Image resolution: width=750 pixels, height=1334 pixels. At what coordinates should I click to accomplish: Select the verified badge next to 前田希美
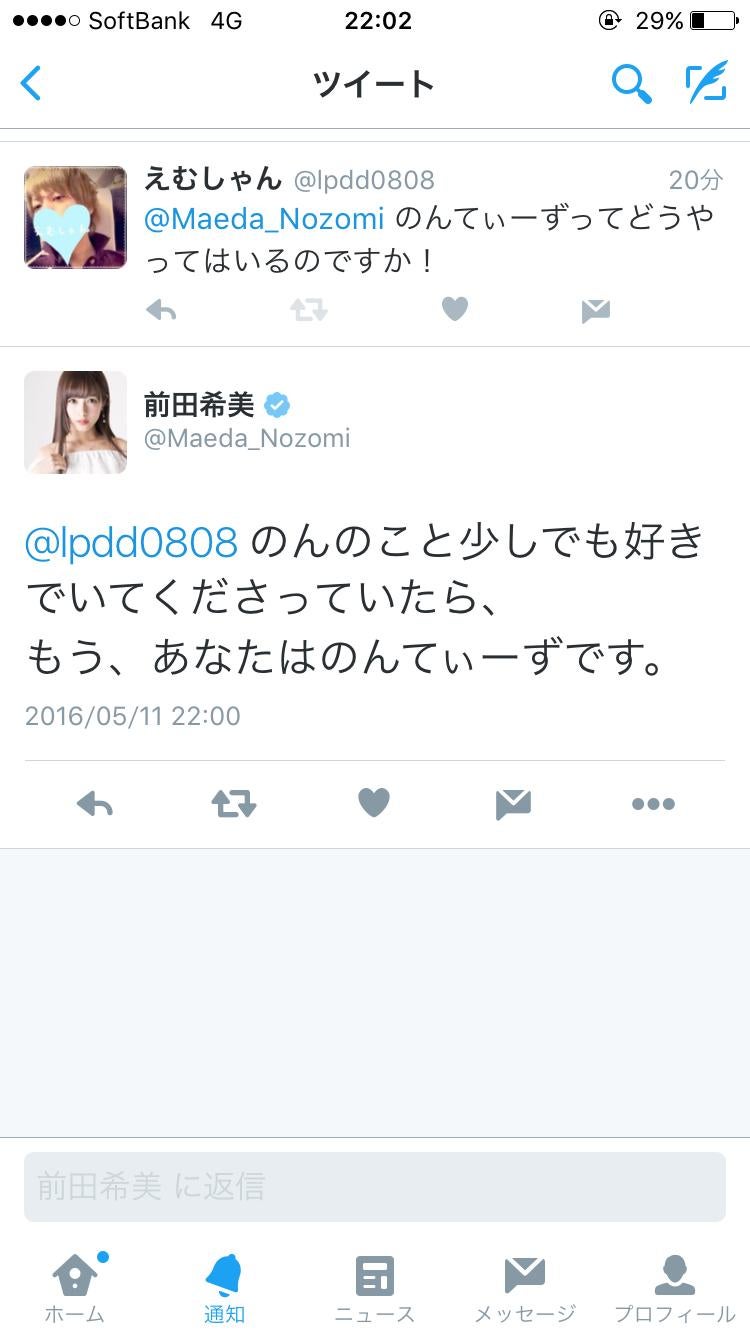click(277, 404)
